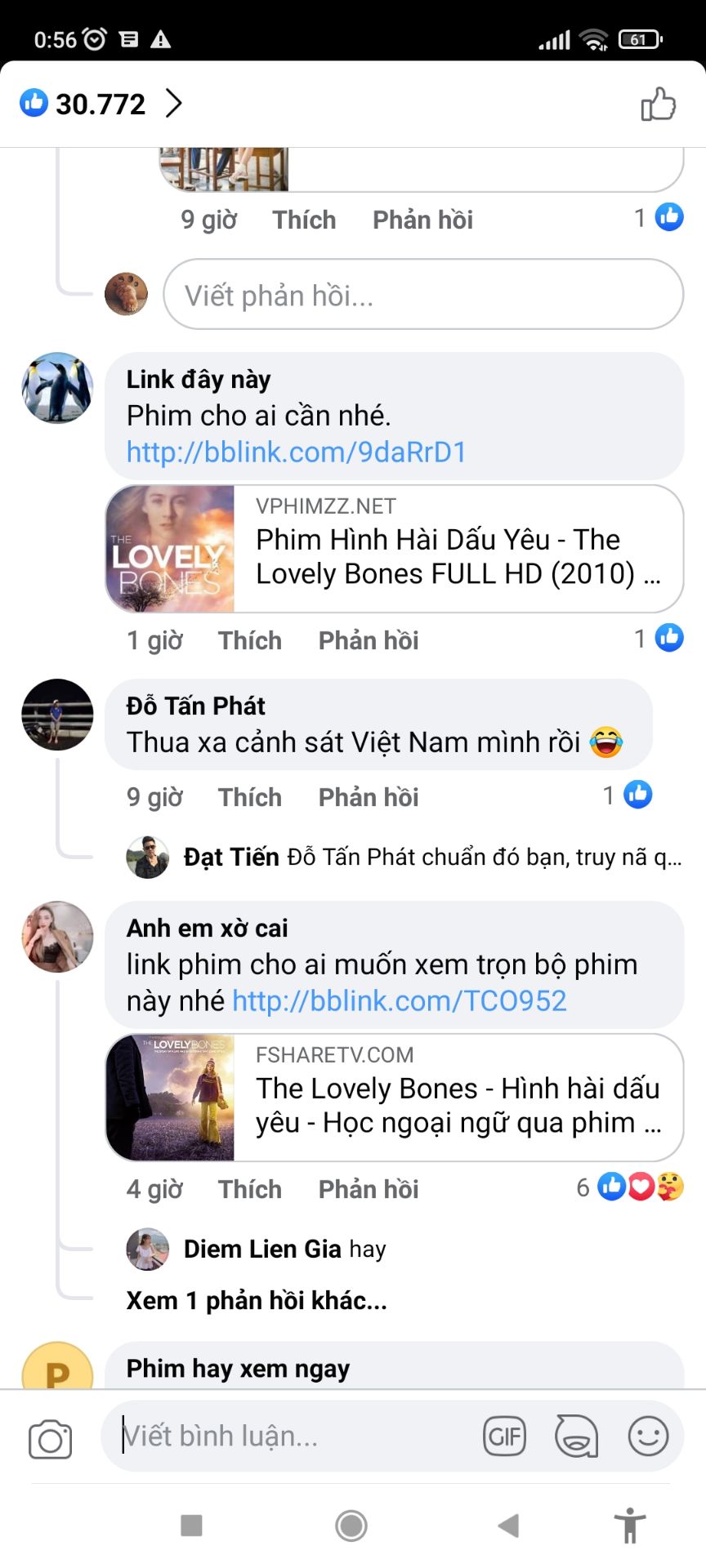Open the GIF picker in comment bar
Image resolution: width=706 pixels, height=1568 pixels.
[505, 1436]
